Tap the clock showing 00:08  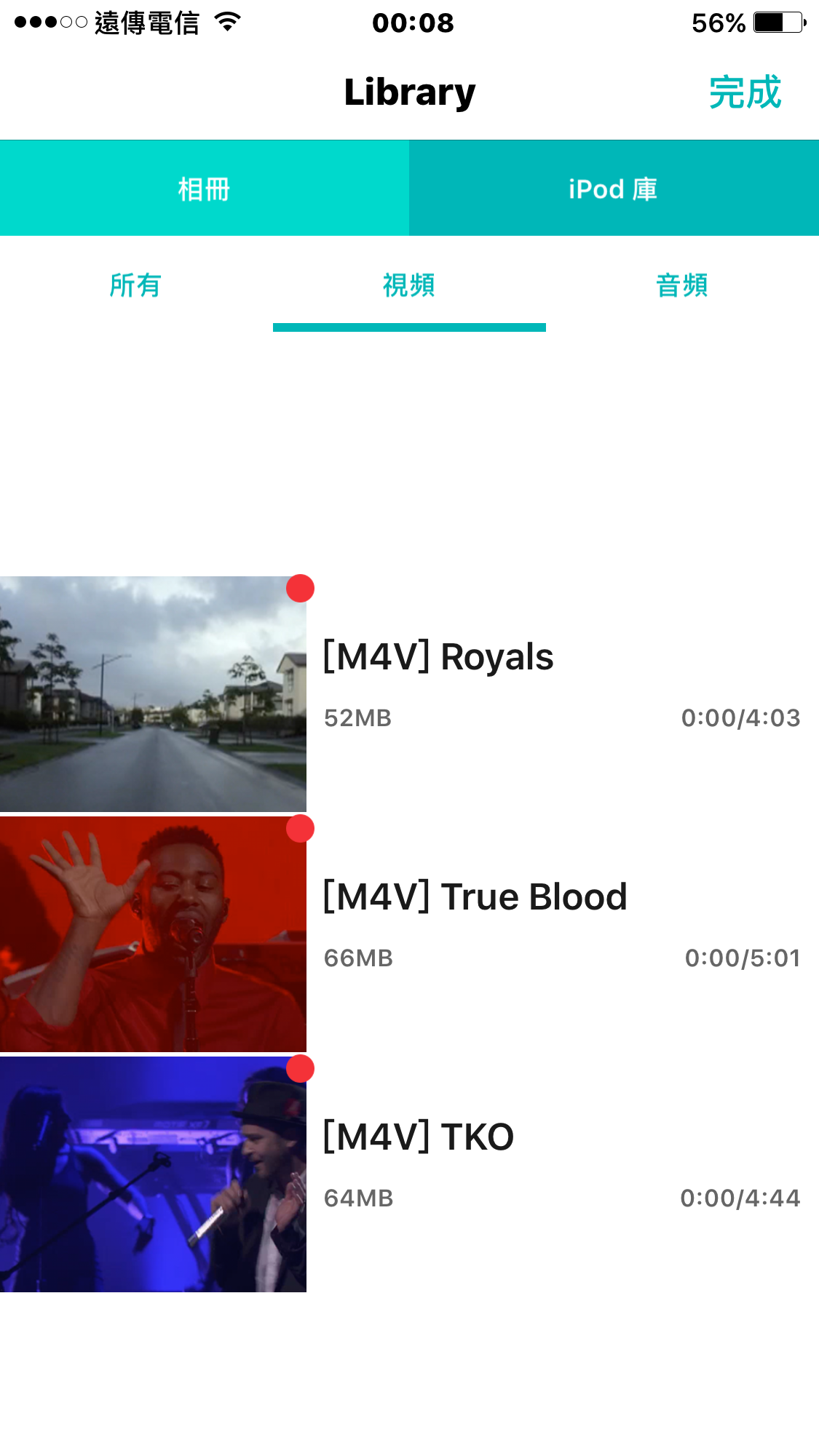409,23
